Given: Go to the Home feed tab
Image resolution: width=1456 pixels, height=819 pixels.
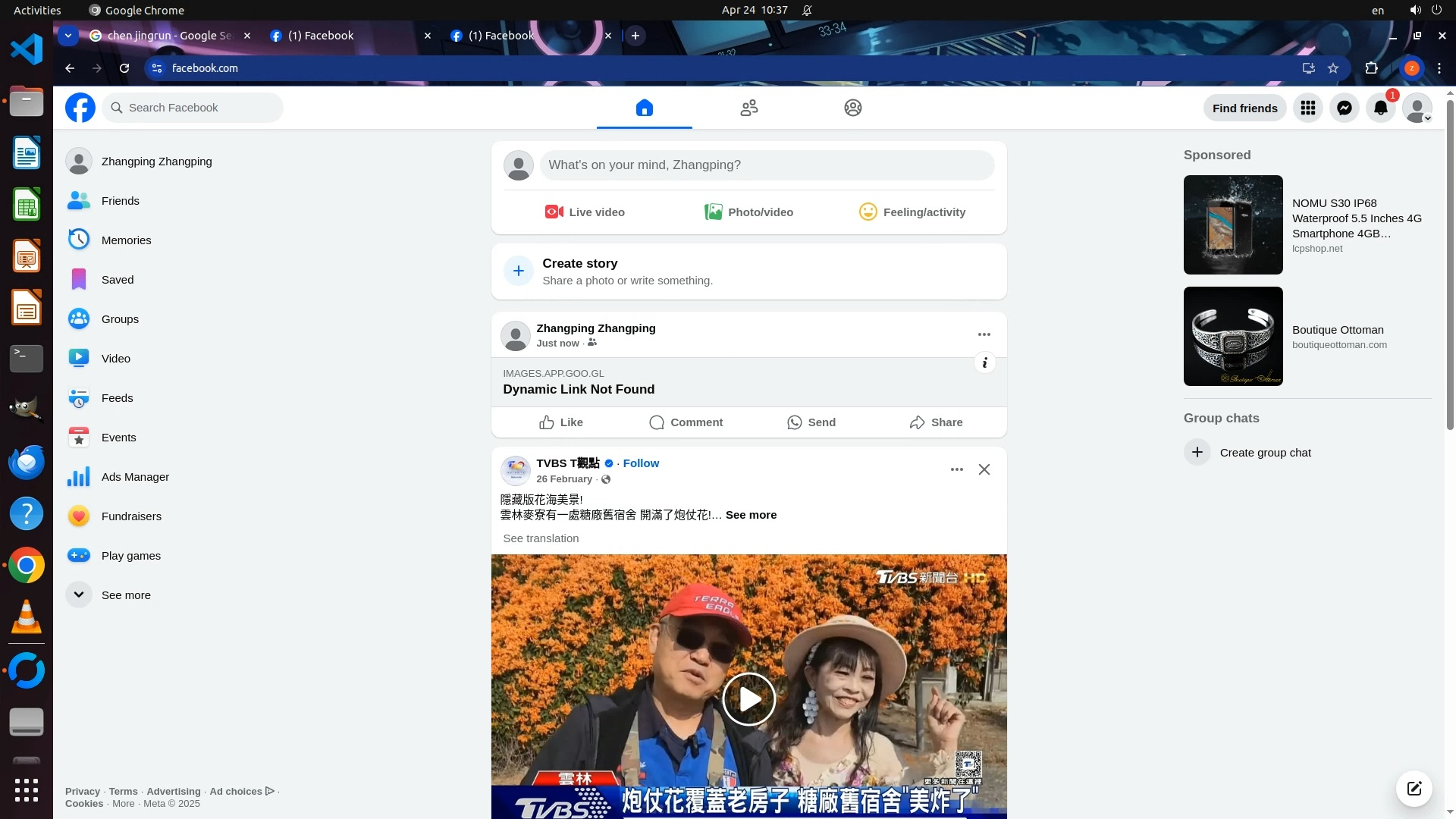Looking at the screenshot, I should pyautogui.click(x=644, y=108).
